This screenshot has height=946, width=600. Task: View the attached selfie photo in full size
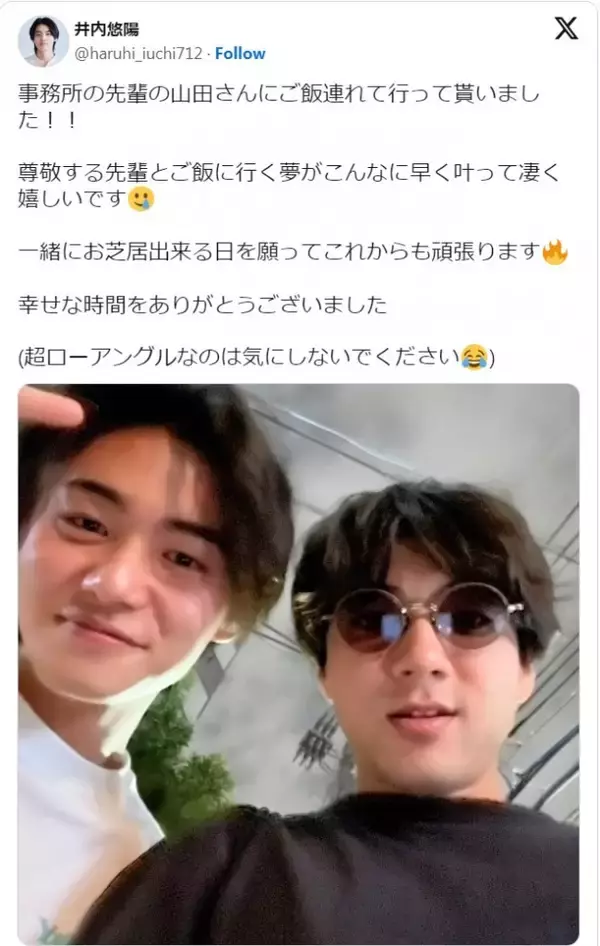click(298, 660)
